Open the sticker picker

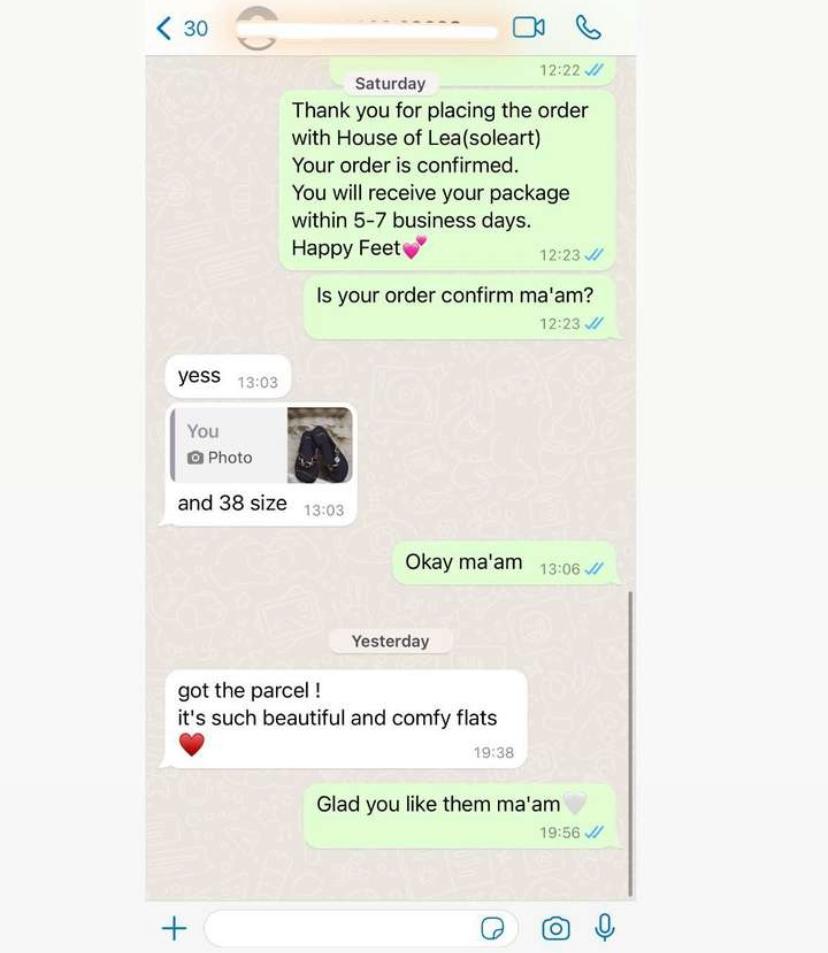493,929
